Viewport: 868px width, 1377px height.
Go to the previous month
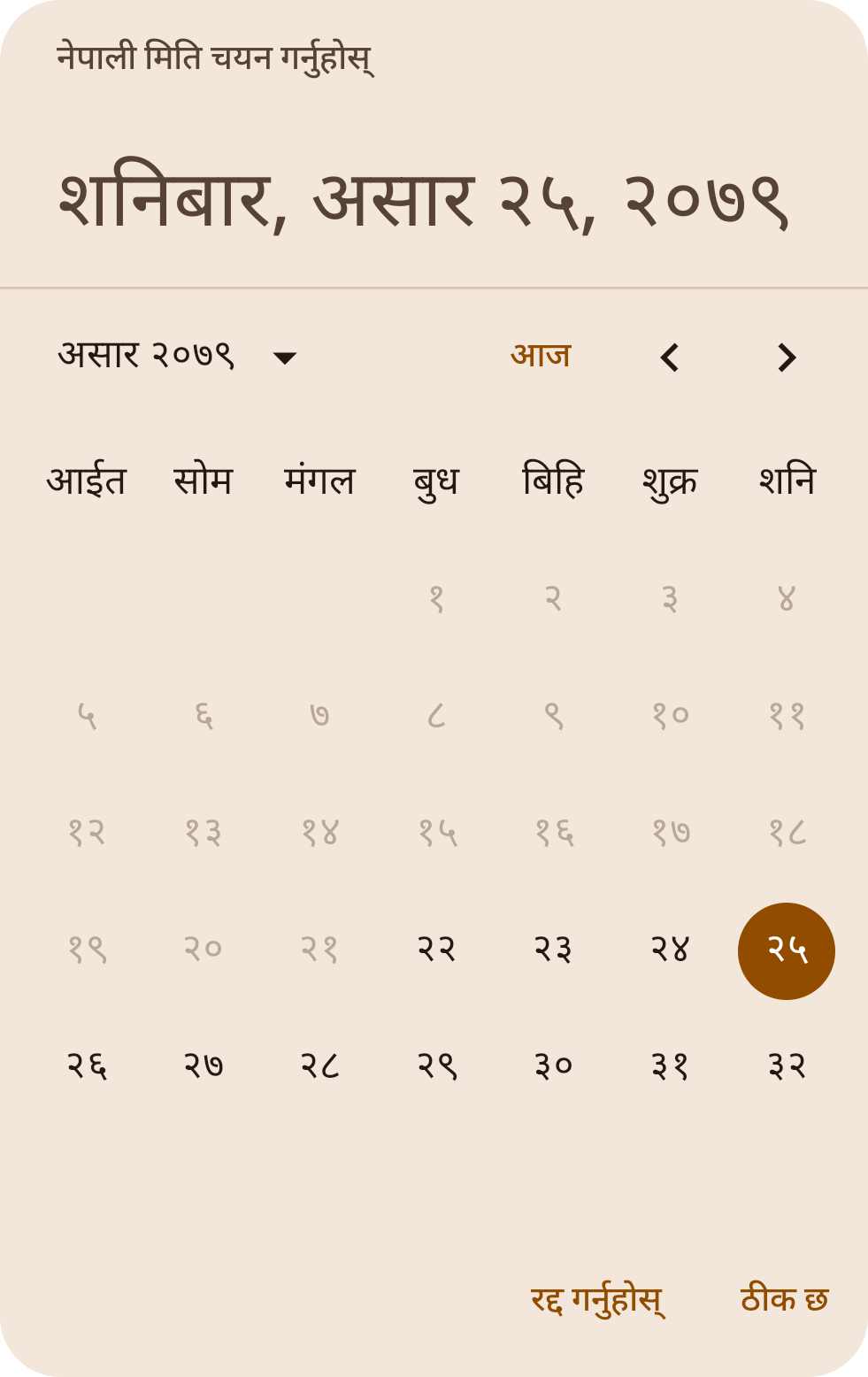(670, 357)
